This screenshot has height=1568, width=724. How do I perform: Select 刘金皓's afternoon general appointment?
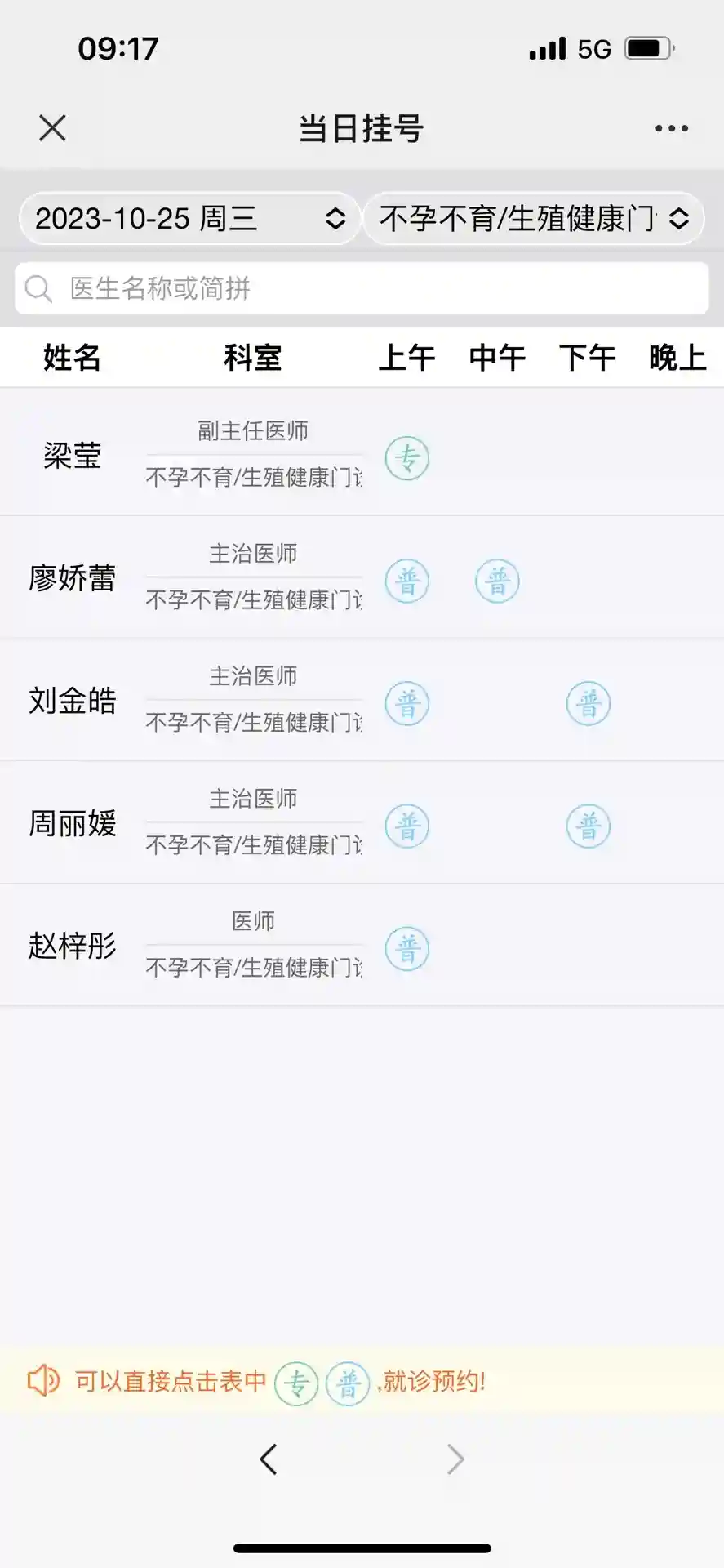(589, 704)
